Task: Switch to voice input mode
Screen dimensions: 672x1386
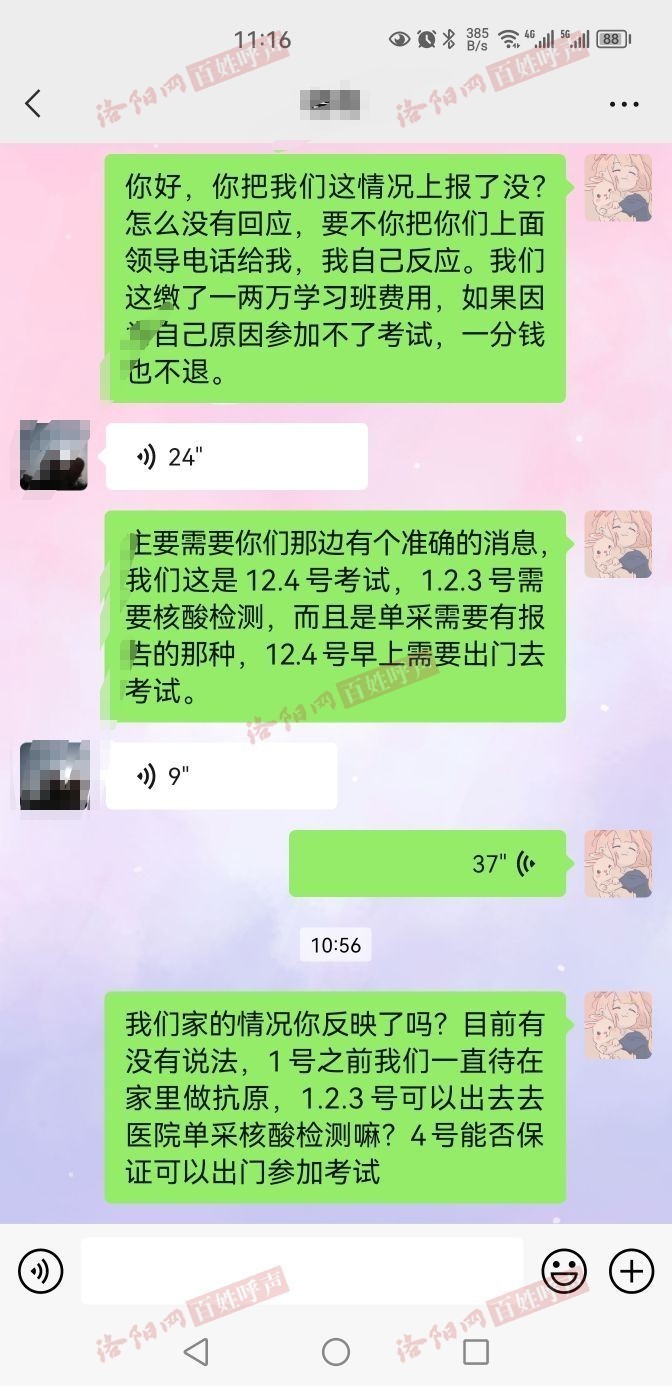Action: [41, 1271]
